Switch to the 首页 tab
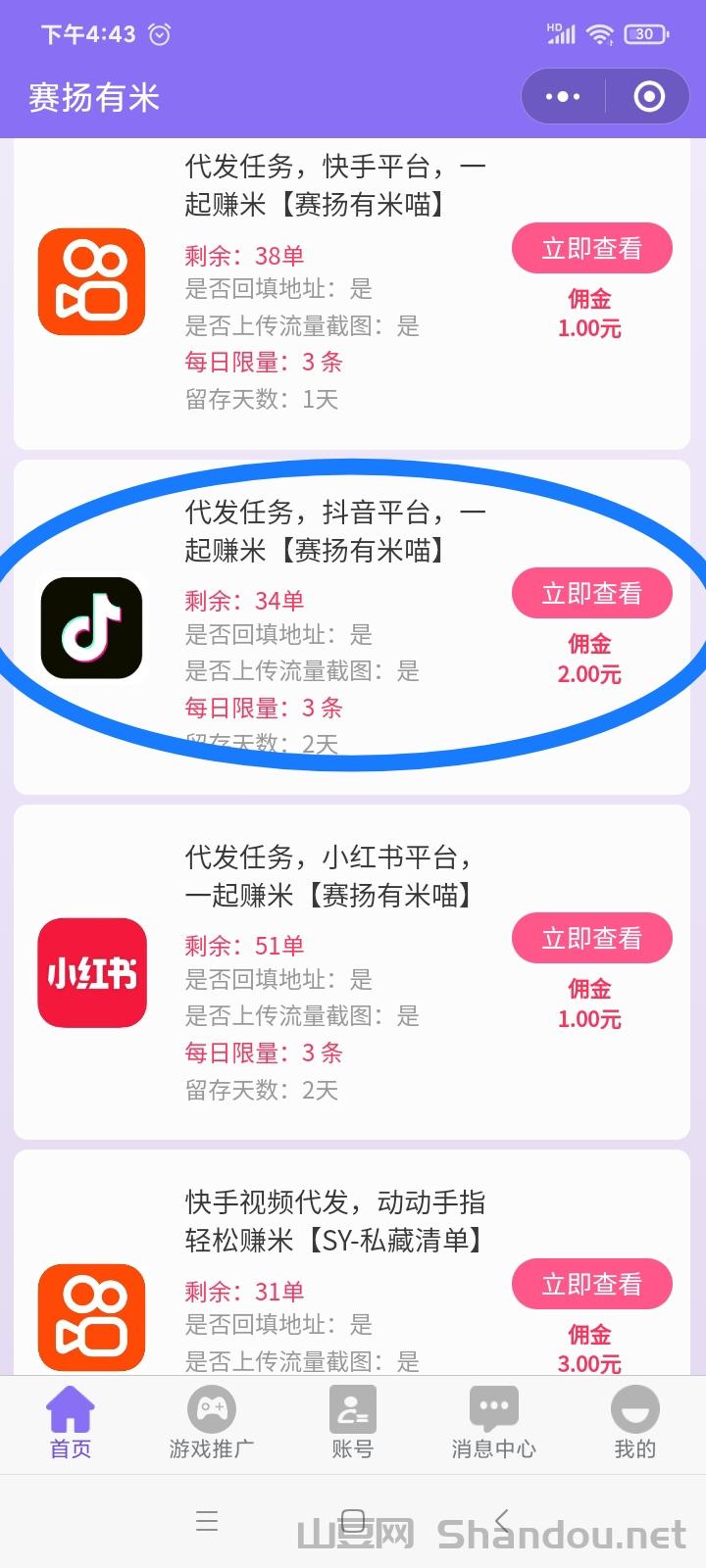The width and height of the screenshot is (706, 1568). 71,1424
